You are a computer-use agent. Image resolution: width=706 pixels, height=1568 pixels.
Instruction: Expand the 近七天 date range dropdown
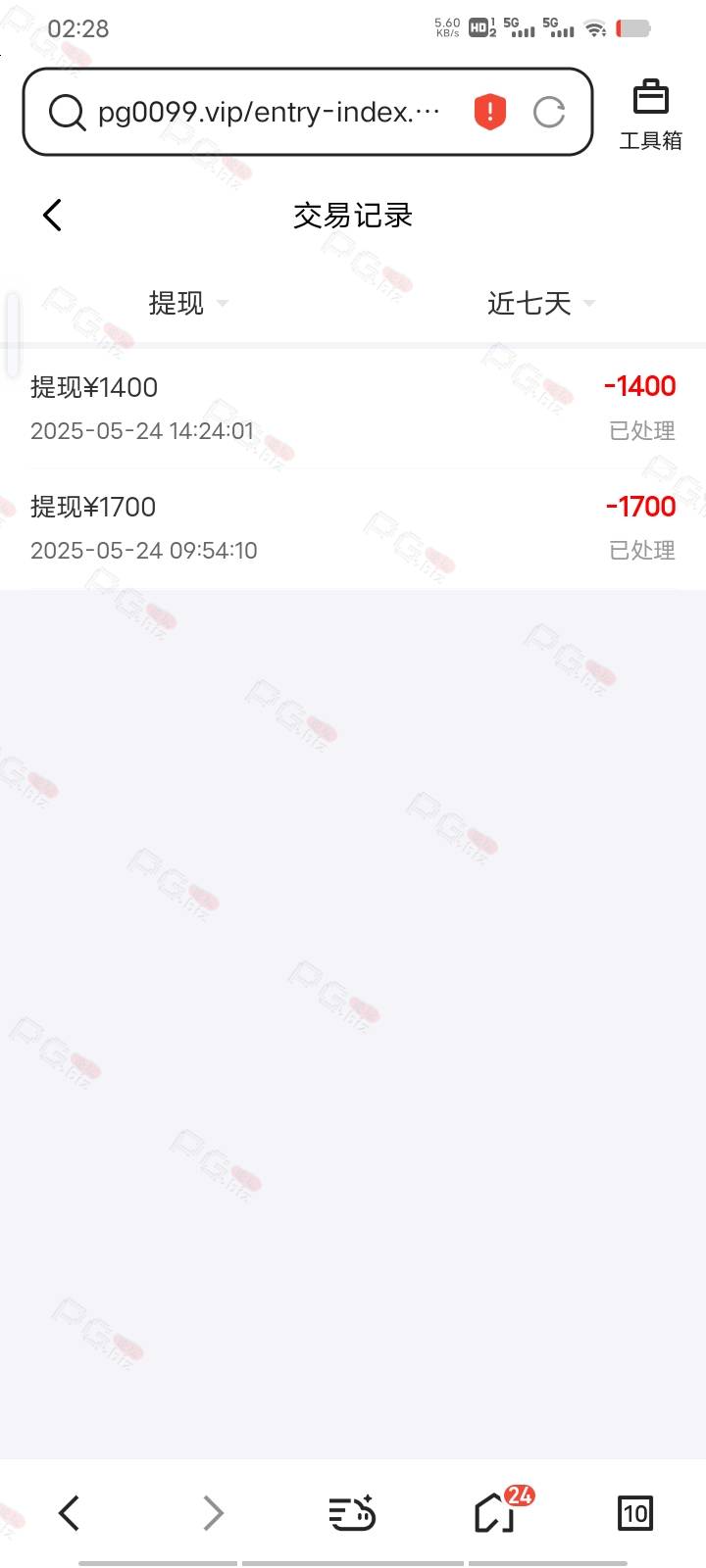tap(541, 303)
